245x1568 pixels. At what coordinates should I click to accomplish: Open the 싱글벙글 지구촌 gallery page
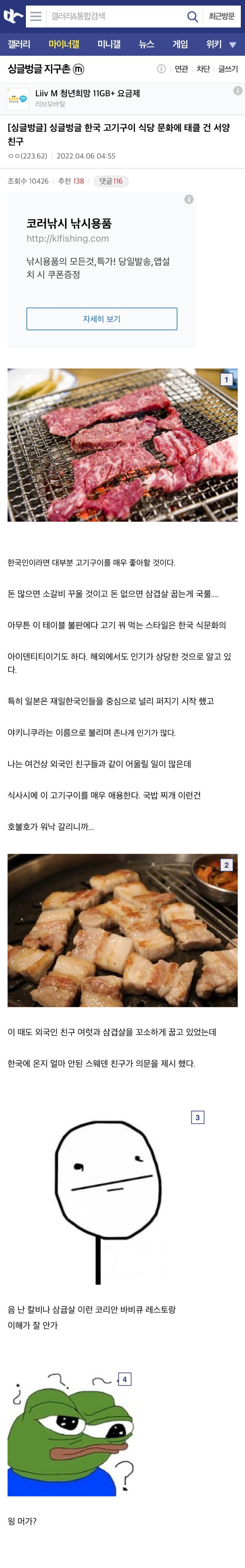[39, 69]
